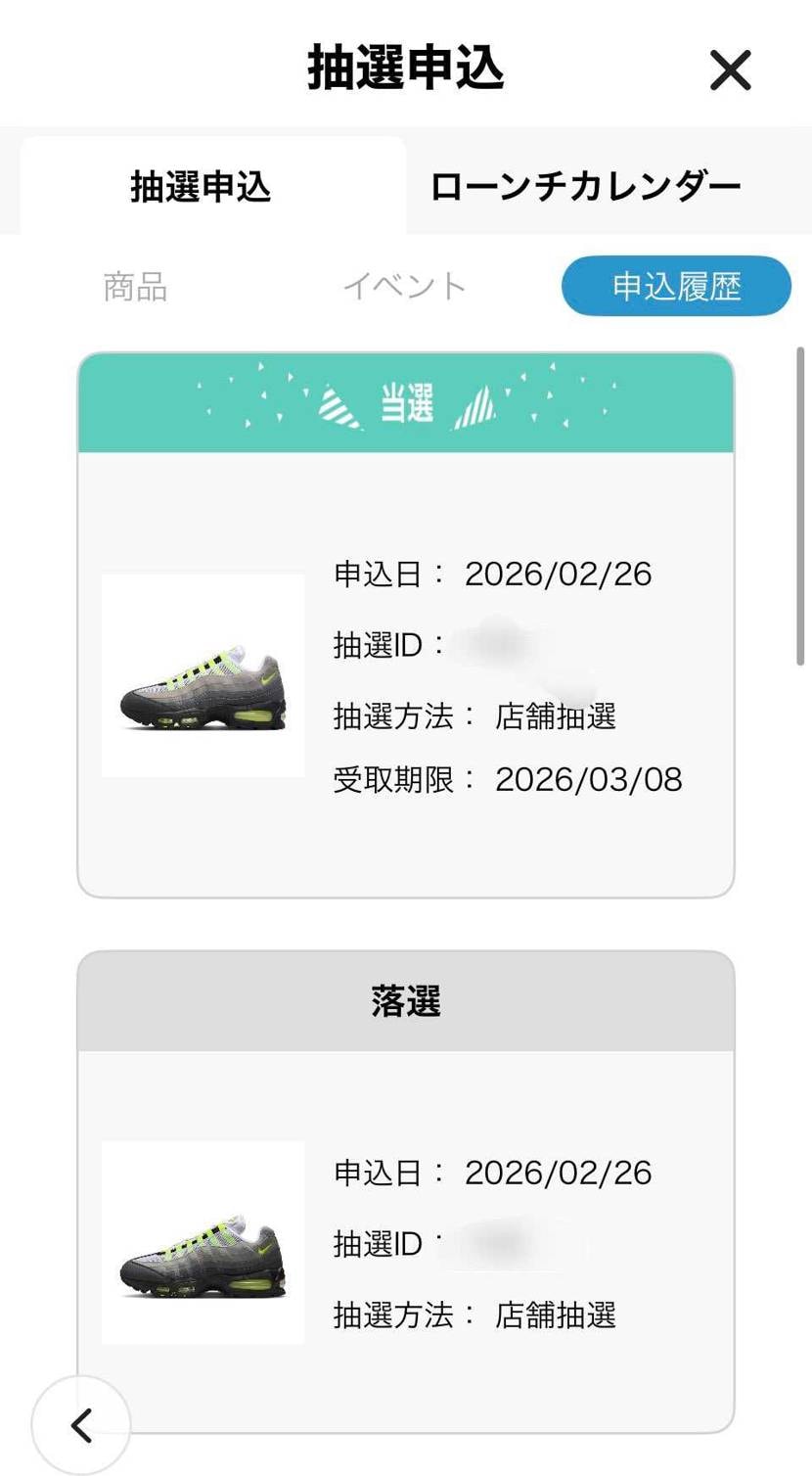Switch to the イベント section
812x1476 pixels.
click(x=404, y=287)
